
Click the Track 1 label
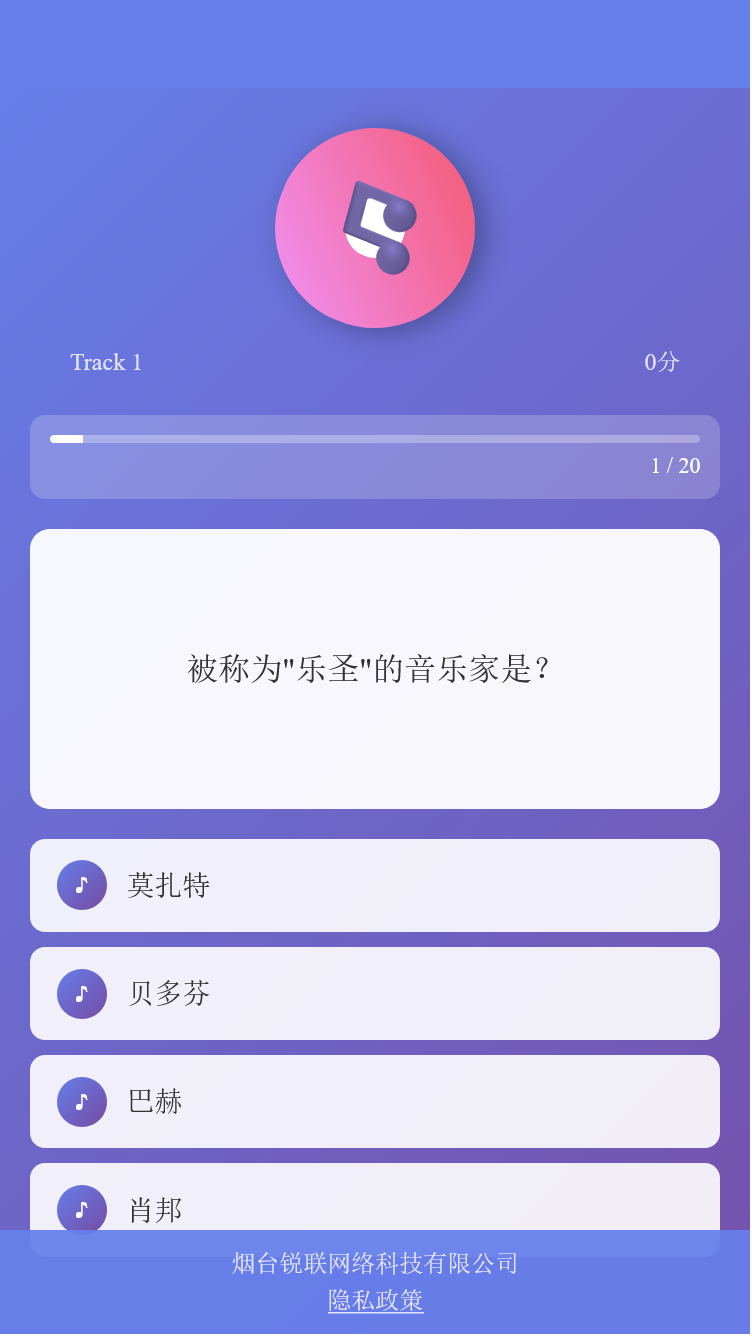click(x=105, y=362)
